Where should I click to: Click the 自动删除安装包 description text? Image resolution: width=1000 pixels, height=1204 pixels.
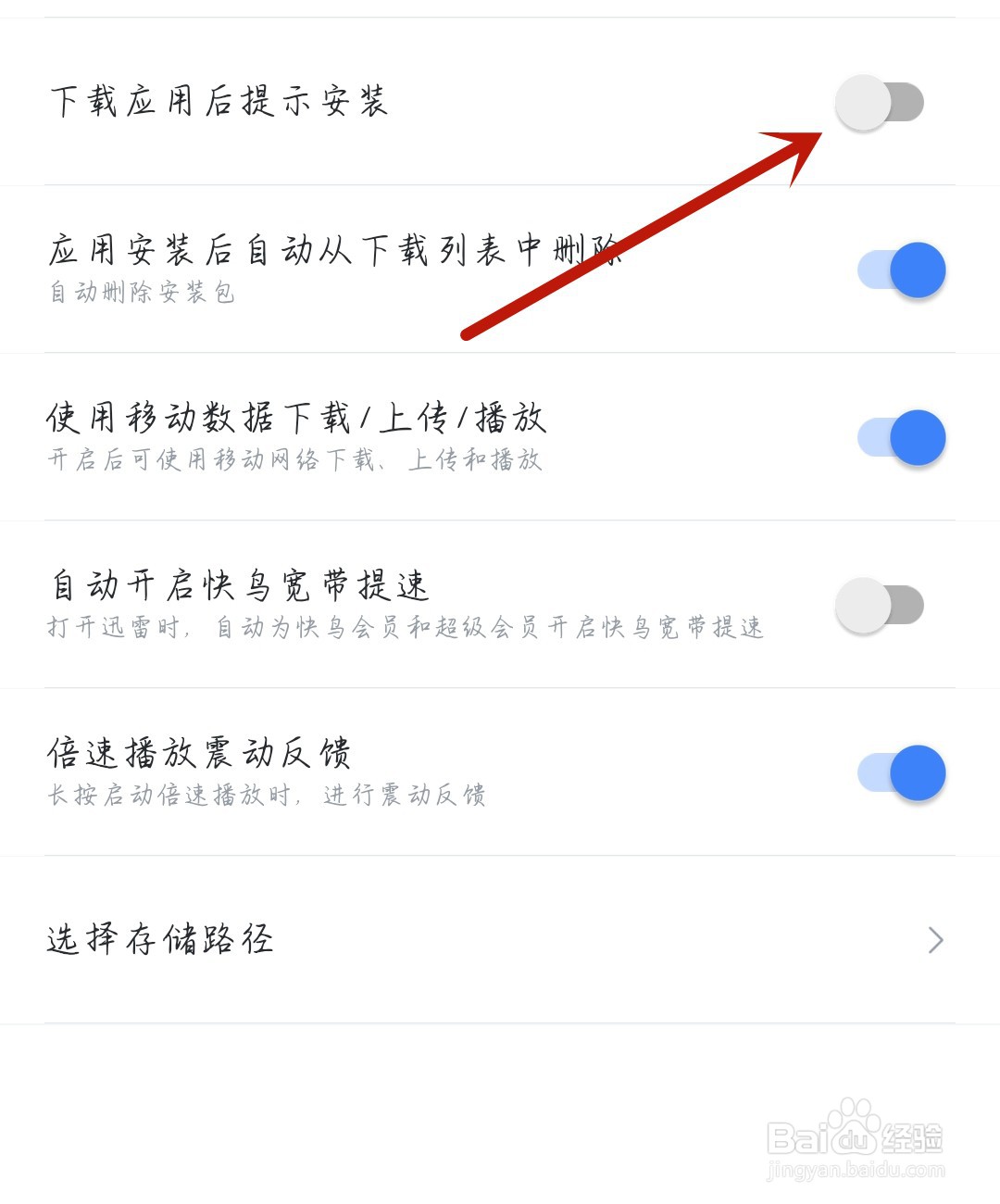(143, 294)
